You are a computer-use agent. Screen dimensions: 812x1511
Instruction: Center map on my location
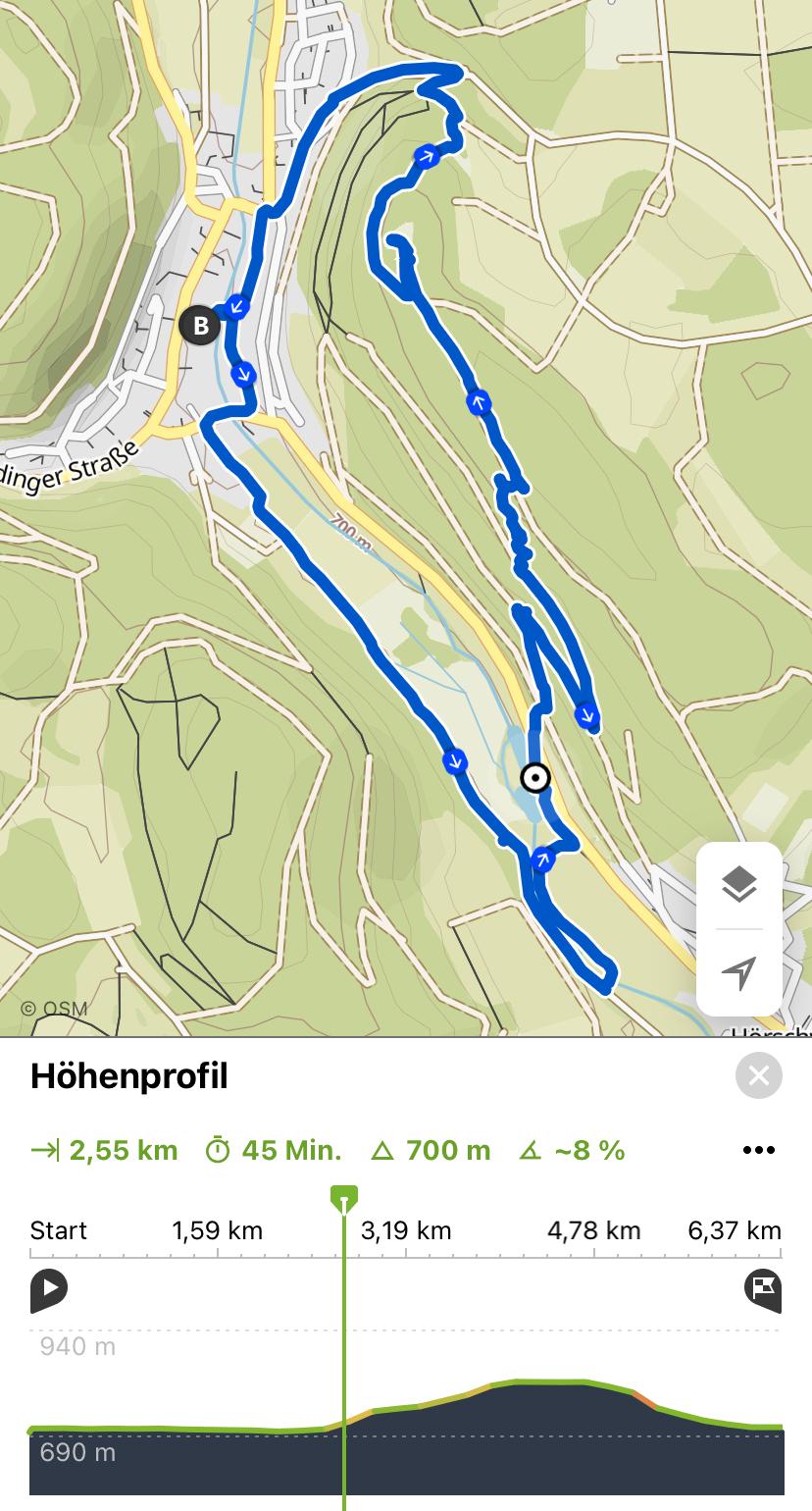click(x=738, y=973)
